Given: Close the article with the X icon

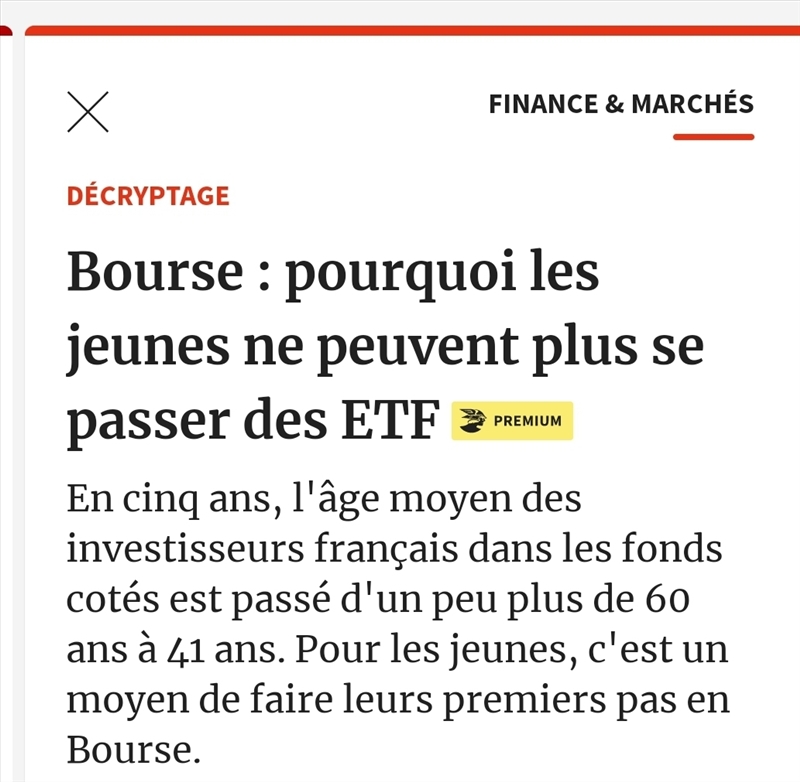Looking at the screenshot, I should pyautogui.click(x=88, y=111).
